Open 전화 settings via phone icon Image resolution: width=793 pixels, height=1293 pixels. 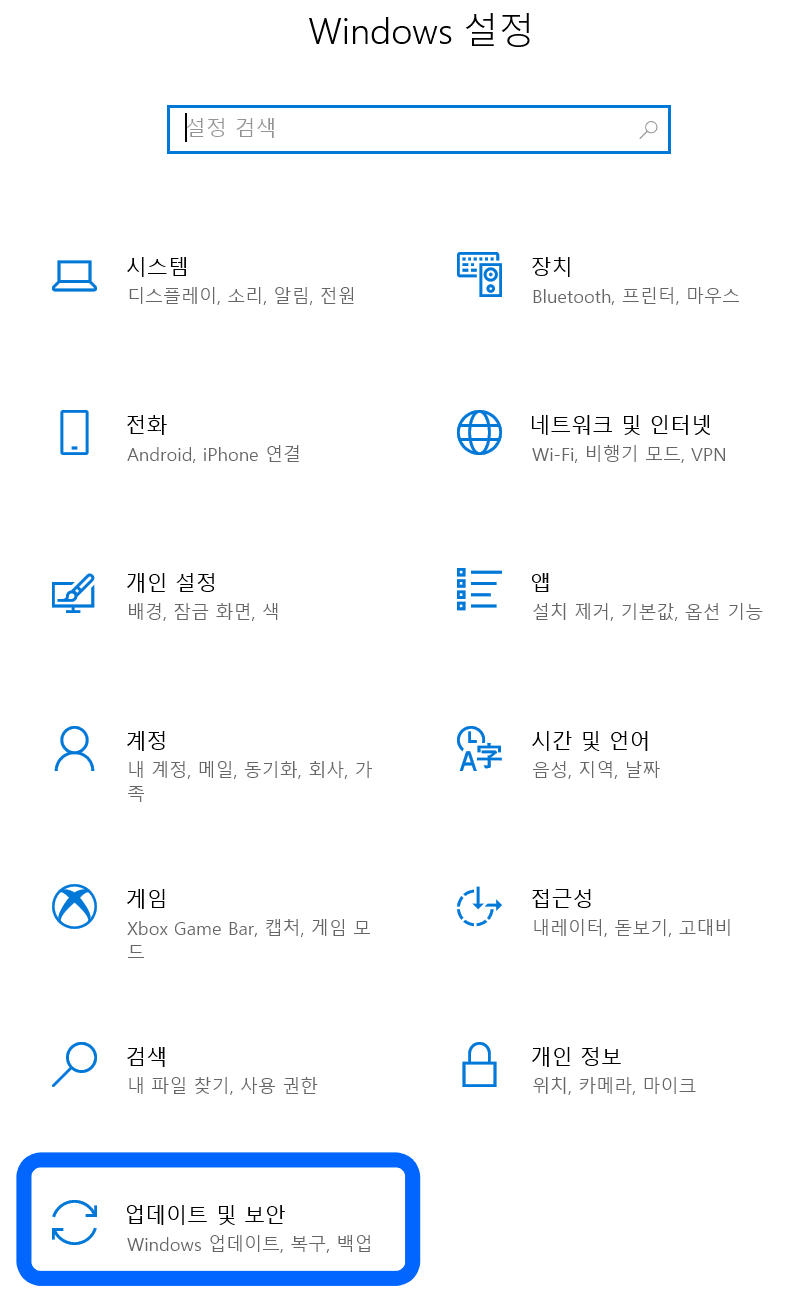tap(74, 430)
